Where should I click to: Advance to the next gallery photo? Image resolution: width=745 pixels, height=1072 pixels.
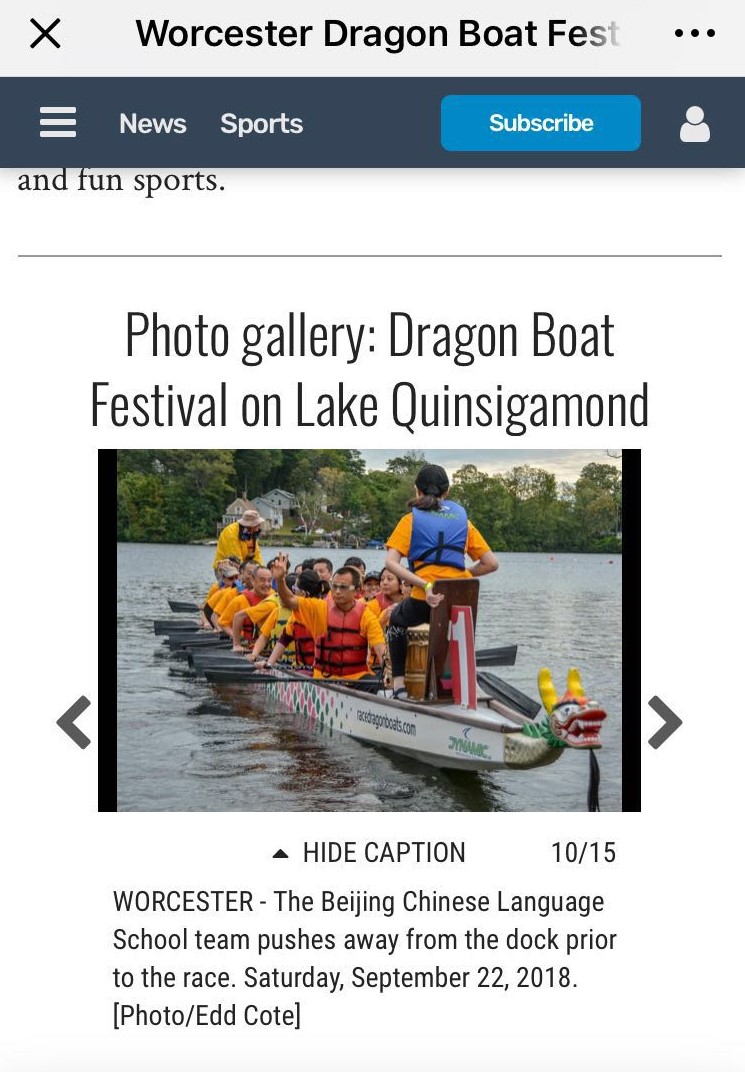point(665,722)
